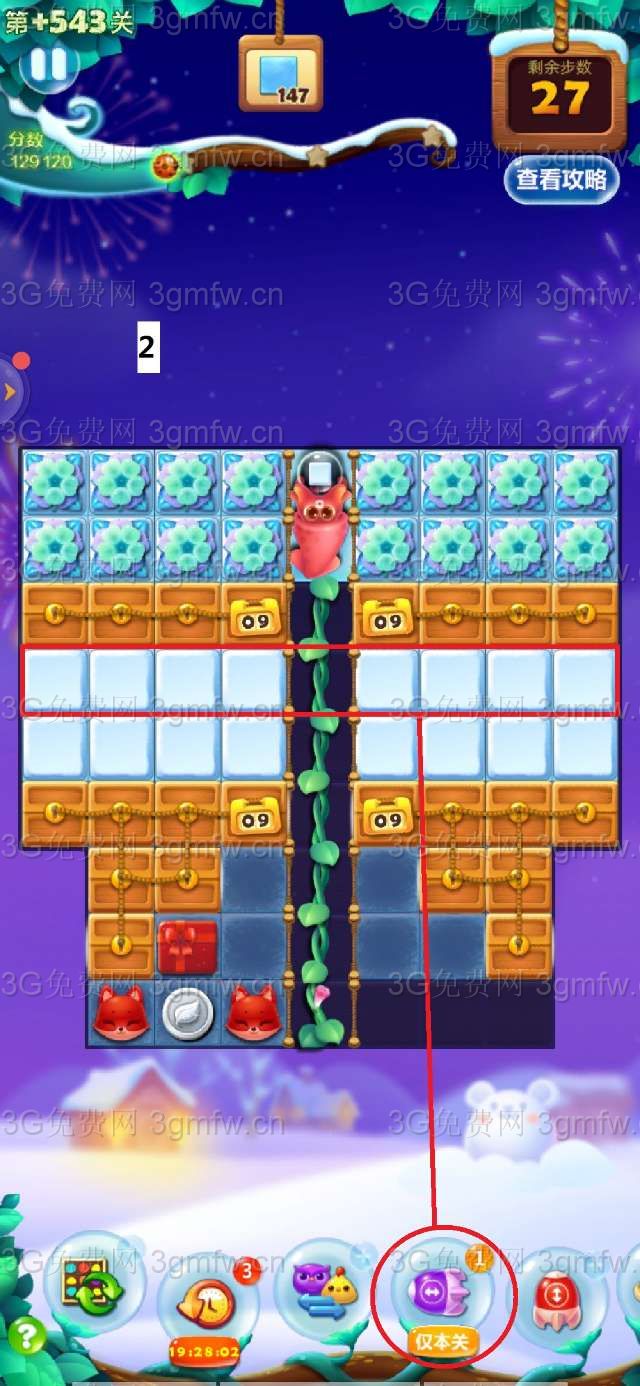This screenshot has height=1386, width=640.
Task: Use the board shuffle booster
Action: coord(93,1283)
